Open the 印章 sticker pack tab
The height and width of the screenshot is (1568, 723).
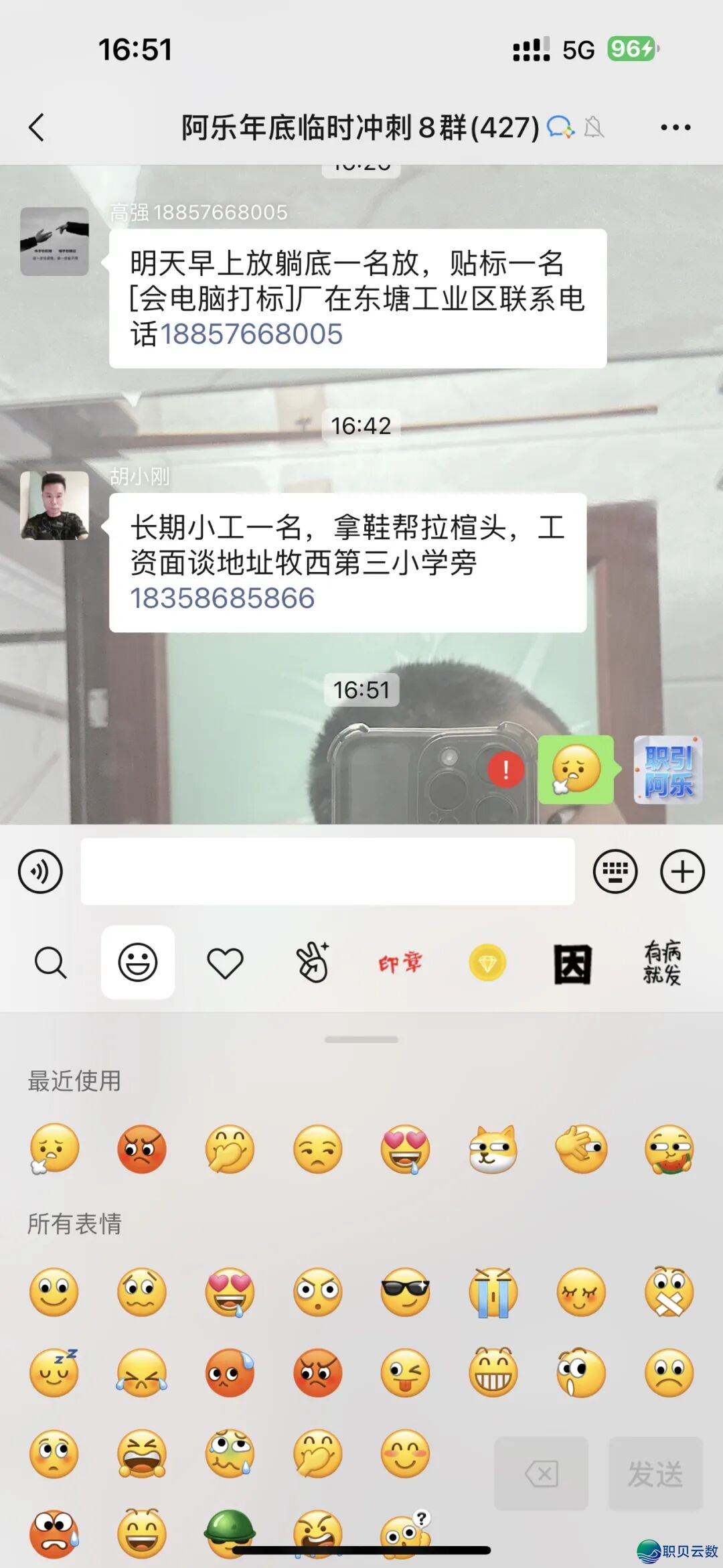400,963
